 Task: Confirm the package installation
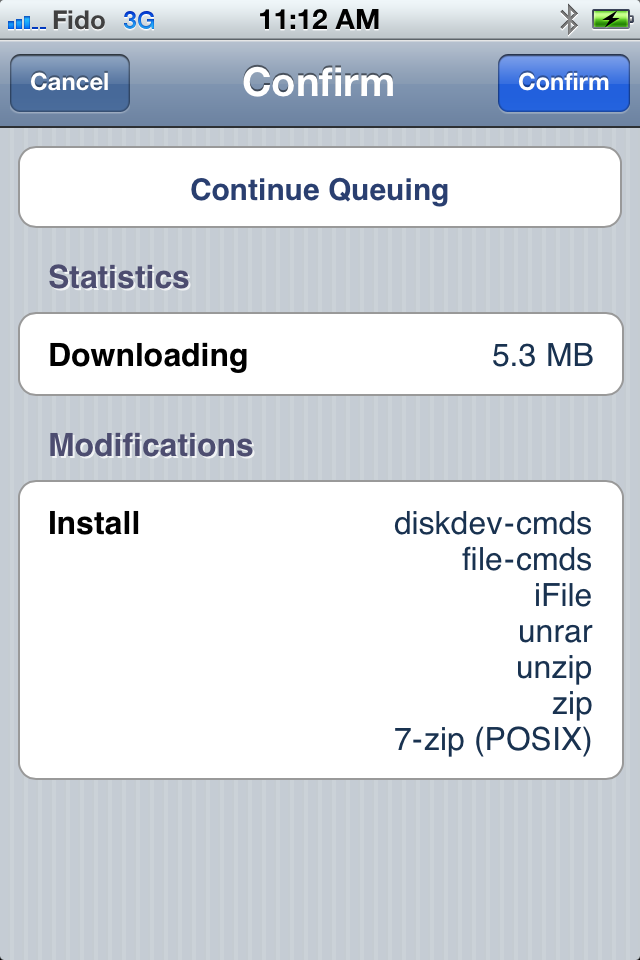(563, 83)
